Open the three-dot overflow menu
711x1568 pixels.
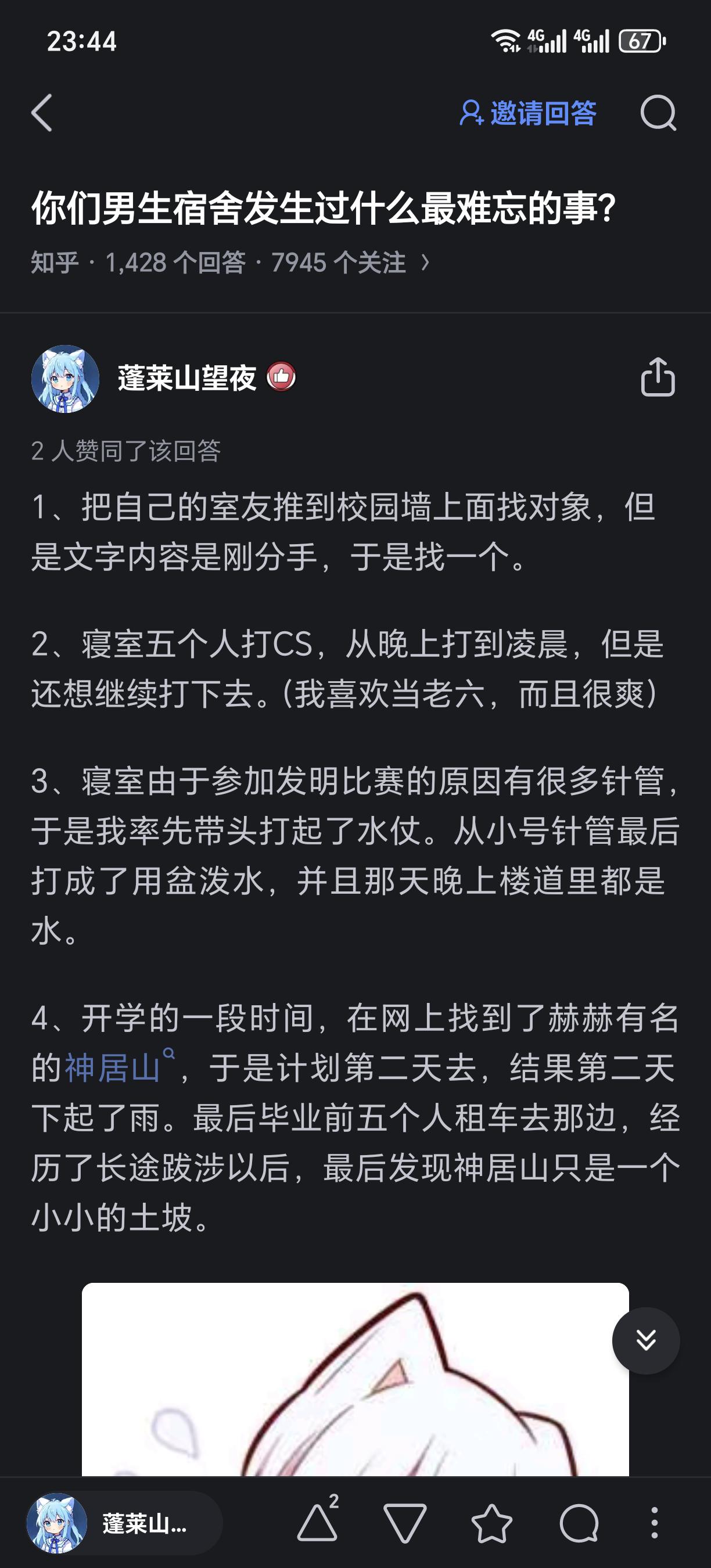(655, 1523)
